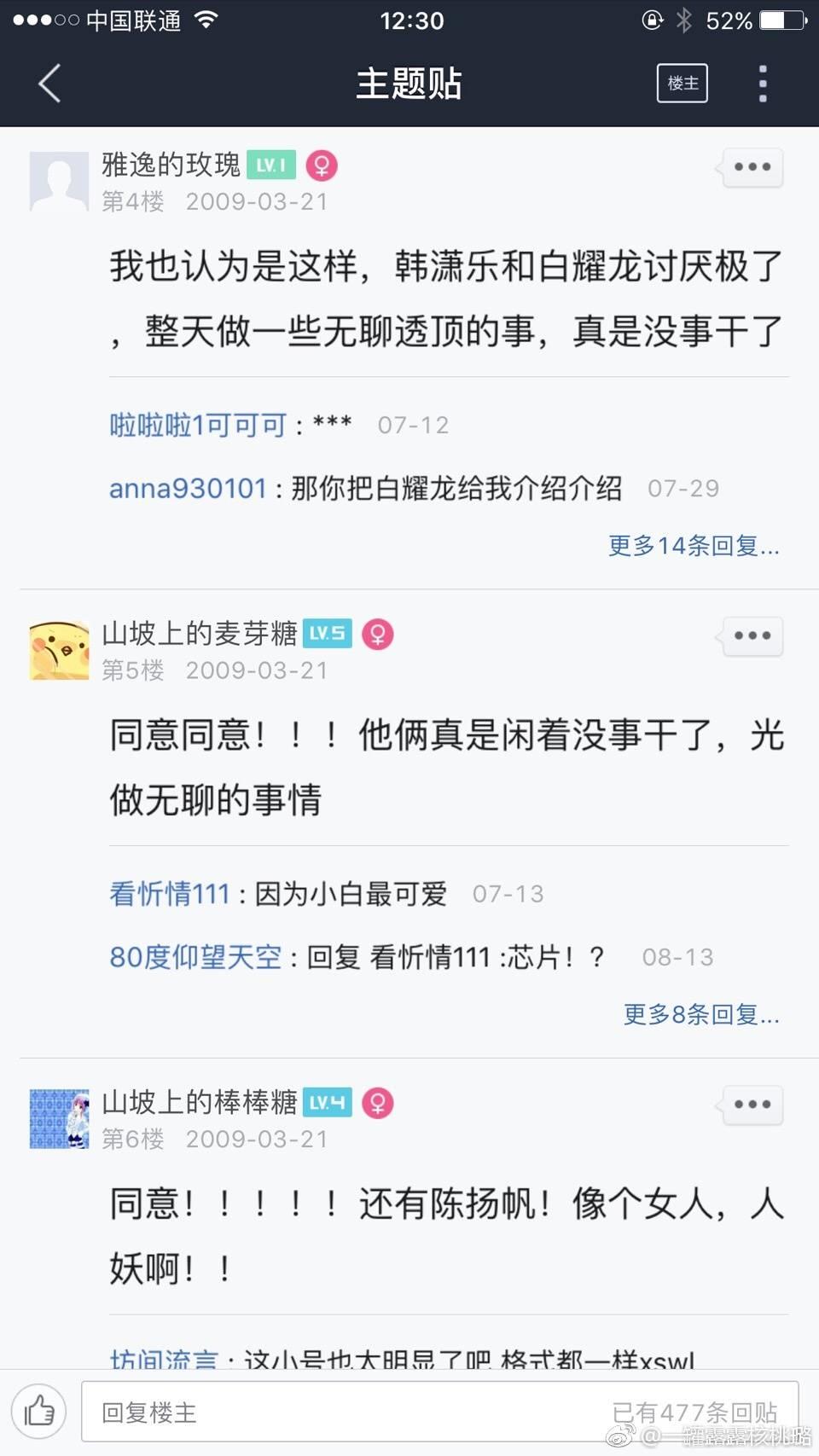819x1456 pixels.
Task: Open 山坡上的棒棒糖's profile avatar
Action: (x=59, y=1118)
